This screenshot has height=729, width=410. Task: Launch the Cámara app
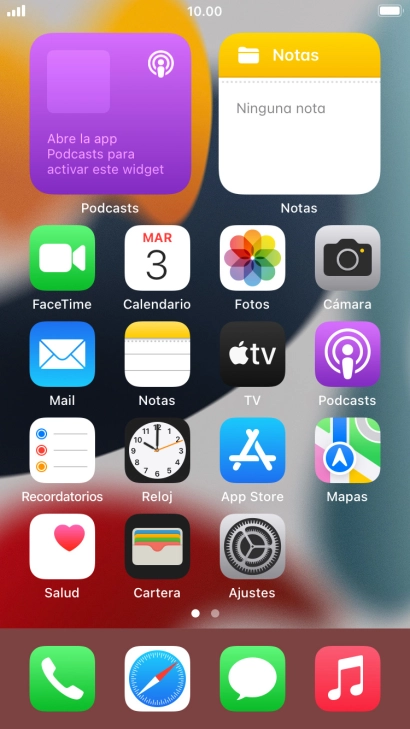tap(347, 258)
